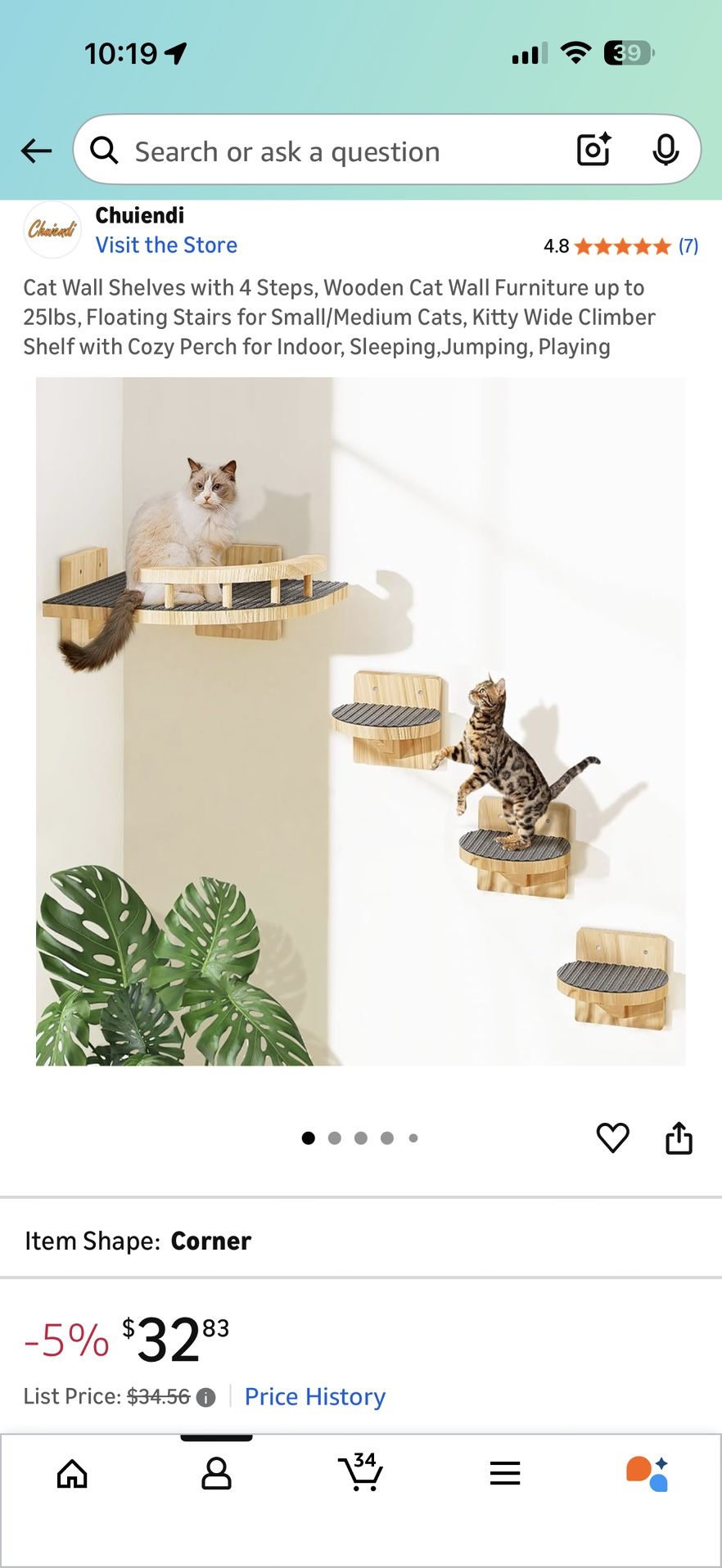The width and height of the screenshot is (722, 1568).
Task: View Price History
Action: point(314,1396)
